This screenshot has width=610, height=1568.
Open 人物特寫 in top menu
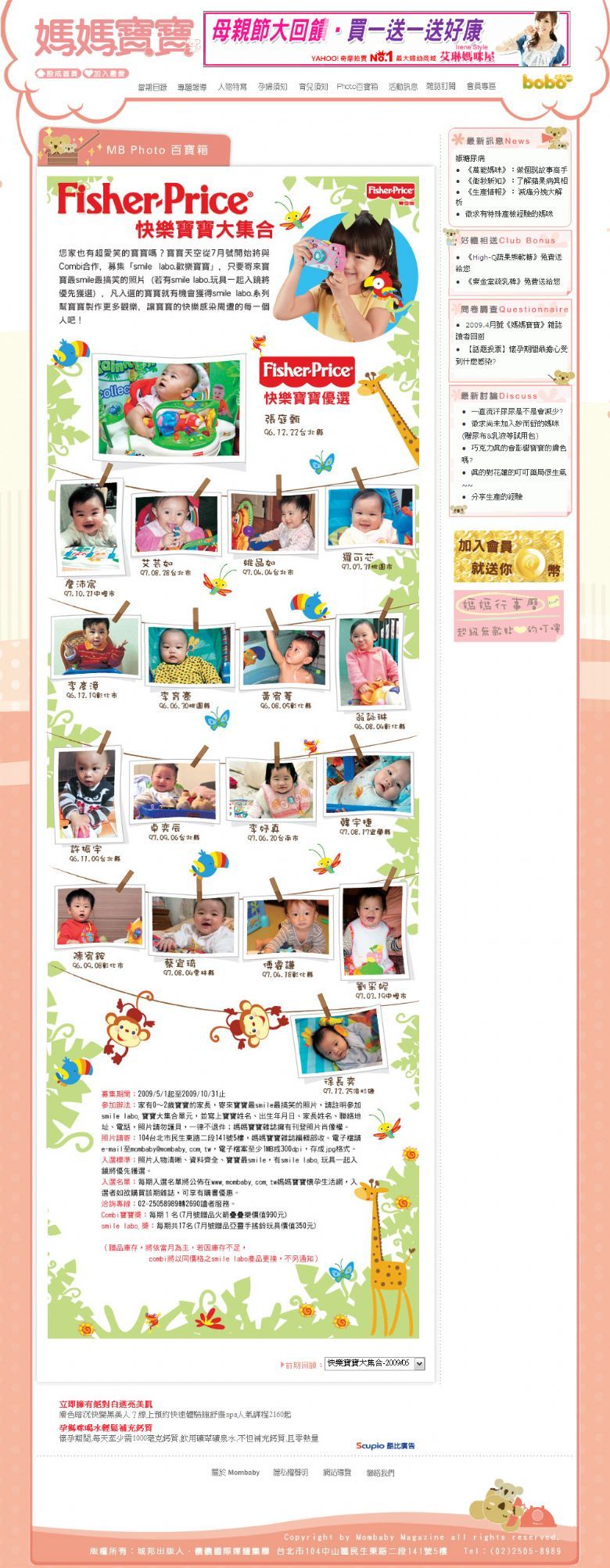click(x=232, y=87)
